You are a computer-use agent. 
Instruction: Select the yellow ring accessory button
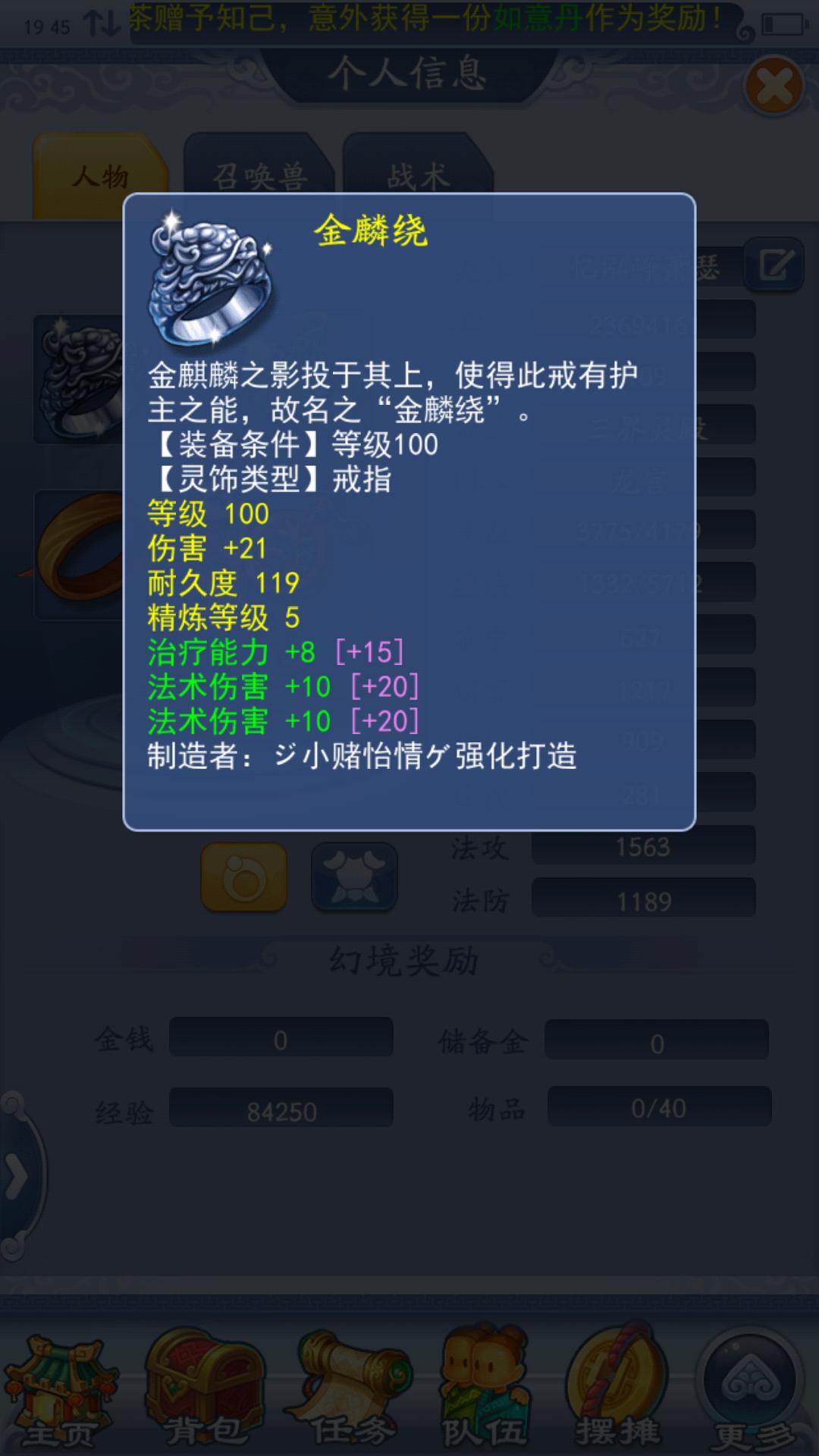(244, 877)
